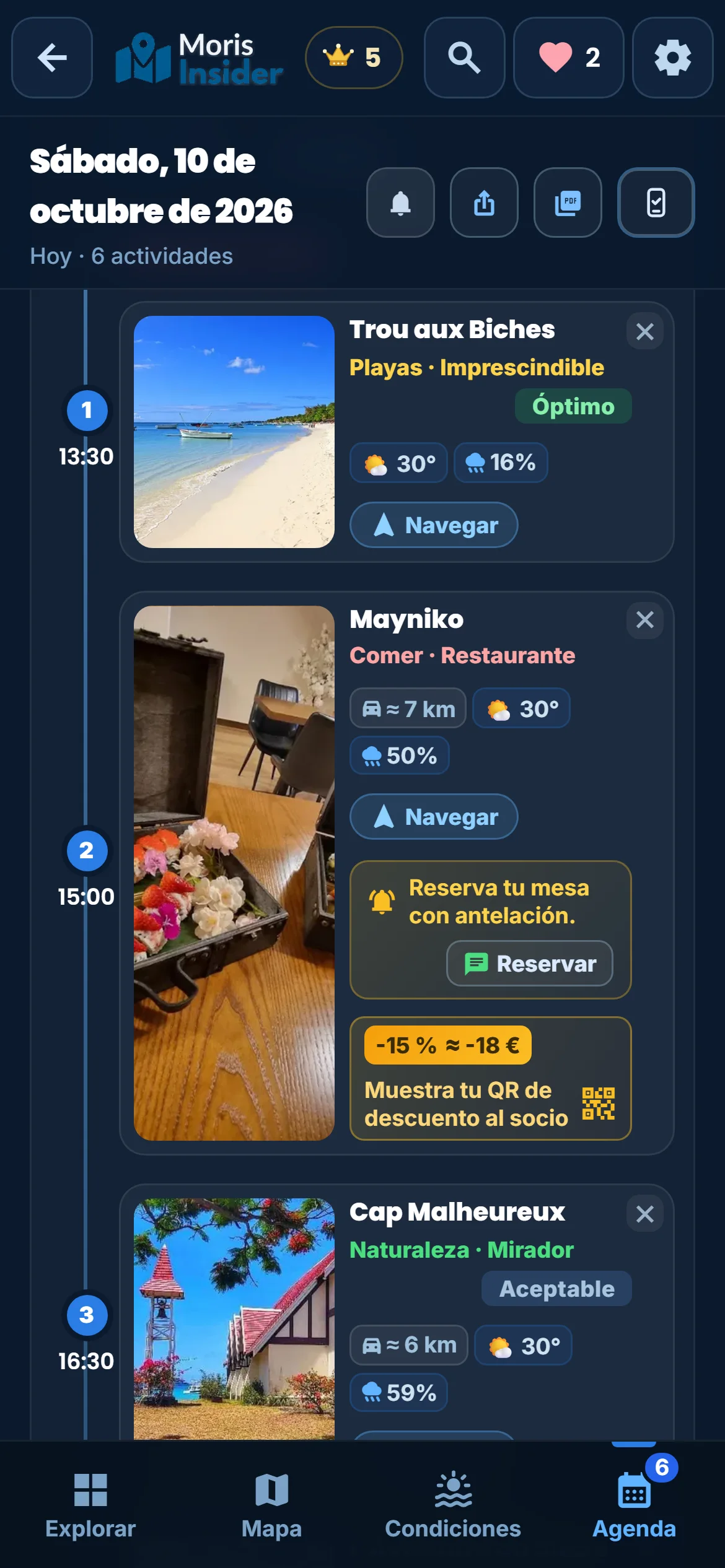This screenshot has width=725, height=1568.
Task: Remove Cap Malheureux from the agenda
Action: click(645, 1214)
